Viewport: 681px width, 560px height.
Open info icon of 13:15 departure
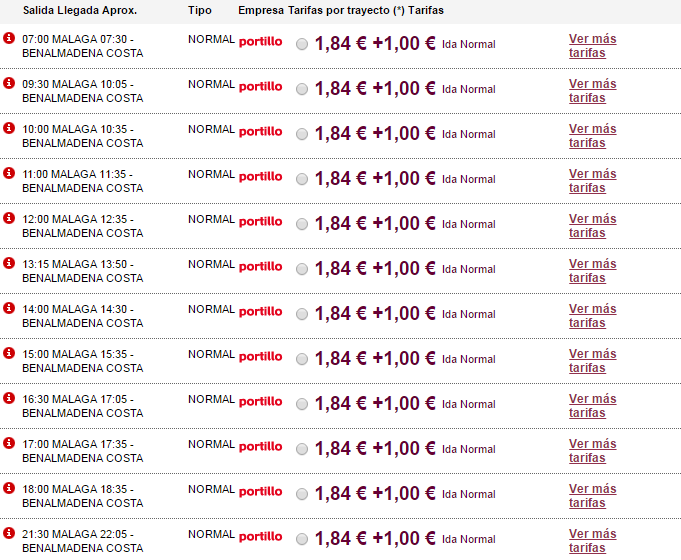[10, 263]
